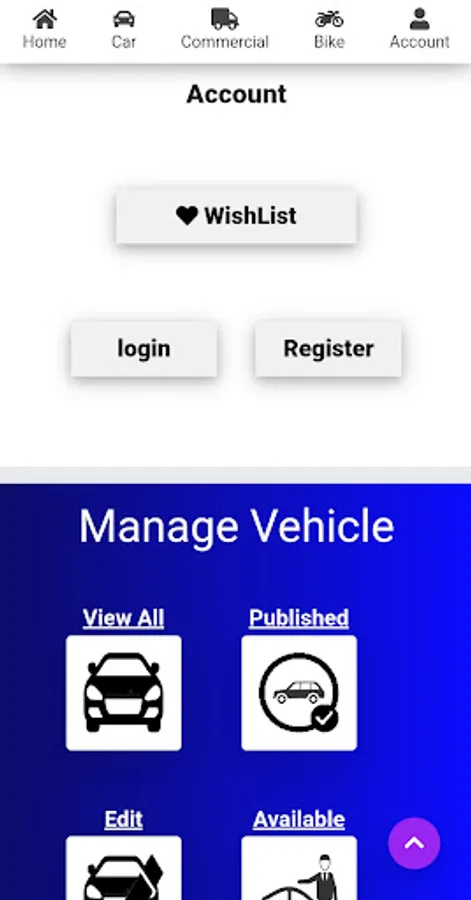Tap the login button
The height and width of the screenshot is (900, 471).
(143, 348)
